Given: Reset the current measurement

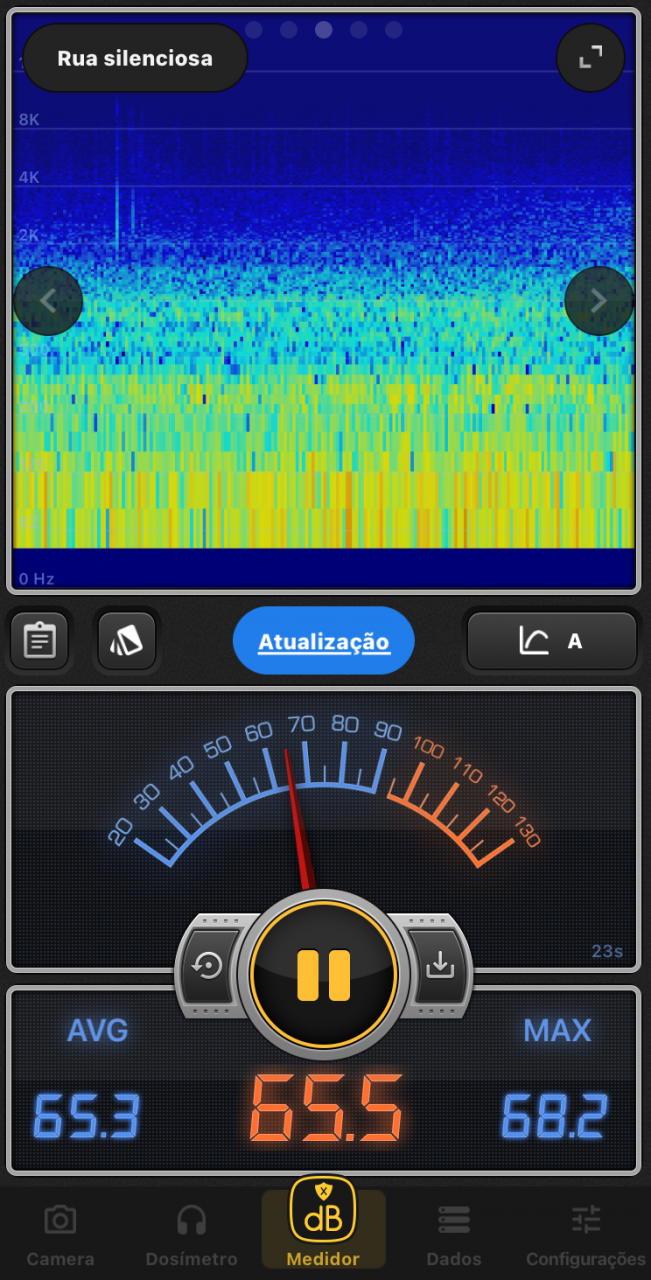Looking at the screenshot, I should pos(208,966).
